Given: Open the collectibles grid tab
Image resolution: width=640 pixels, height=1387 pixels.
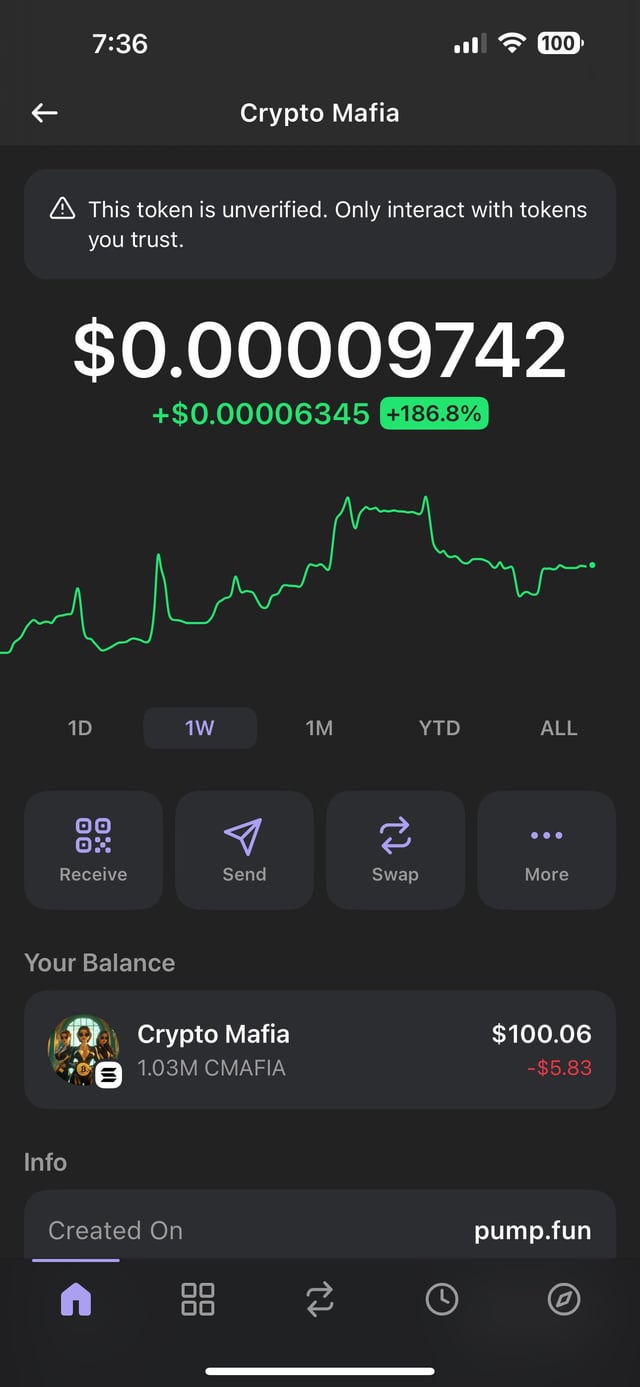Looking at the screenshot, I should pos(198,1299).
